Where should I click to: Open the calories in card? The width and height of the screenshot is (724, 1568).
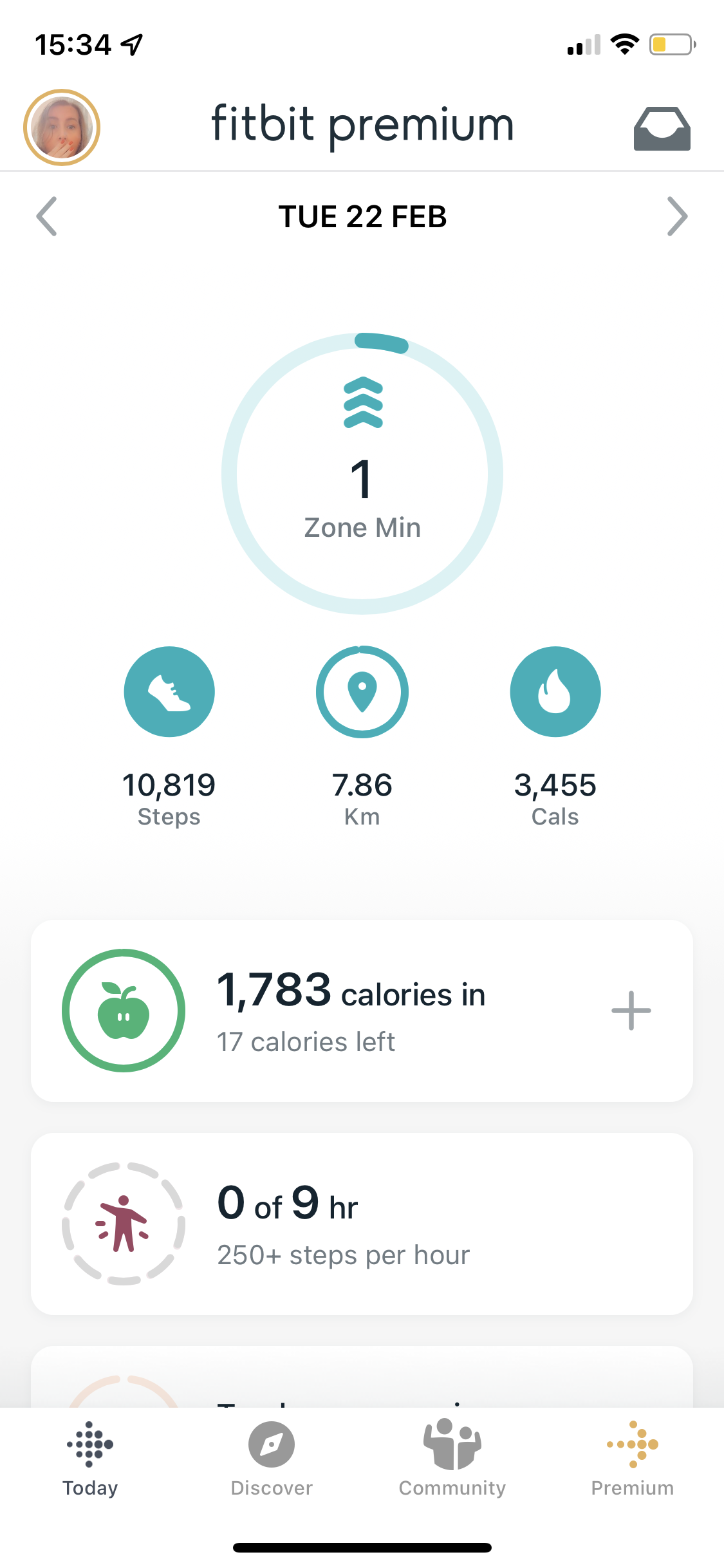351,1011
